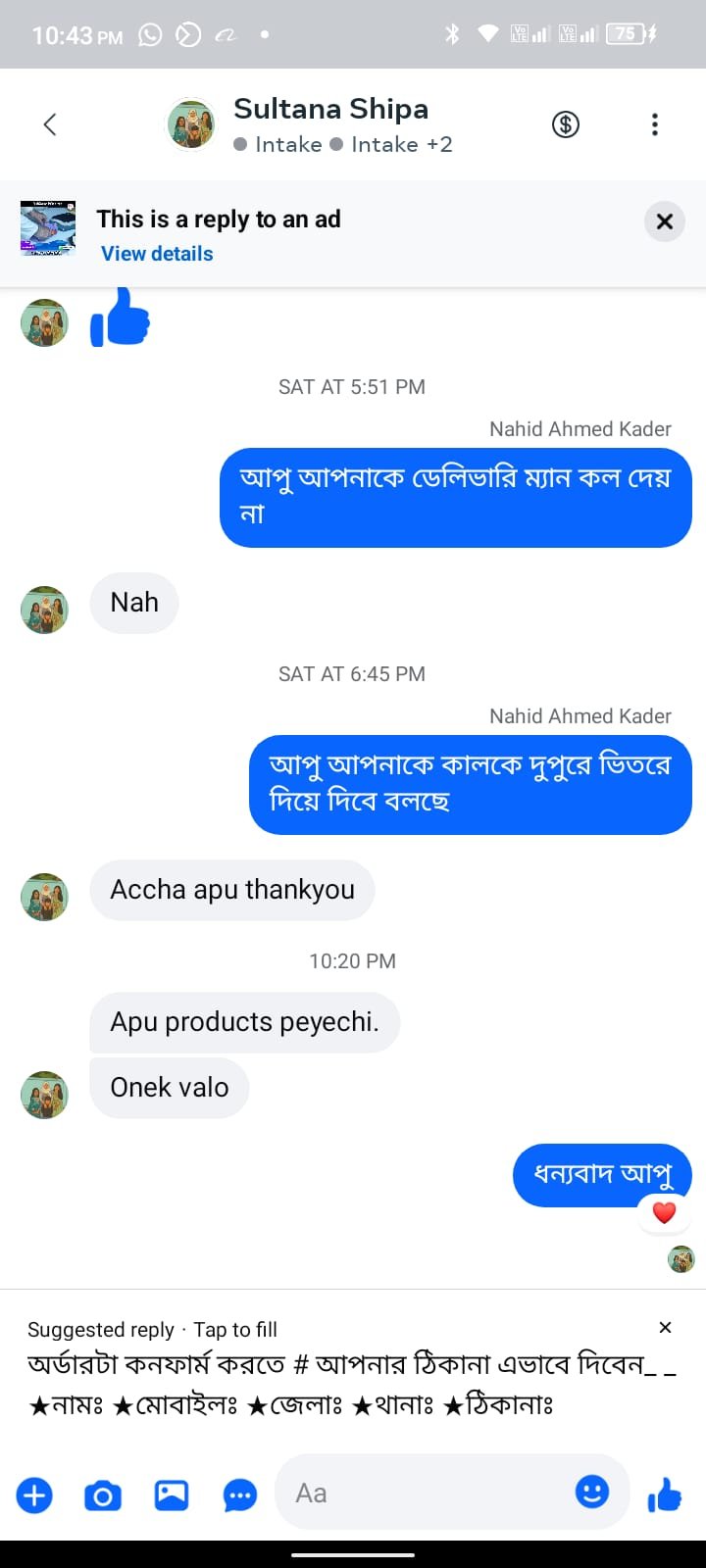
Task: Close the suggested reply panel
Action: point(665,1328)
